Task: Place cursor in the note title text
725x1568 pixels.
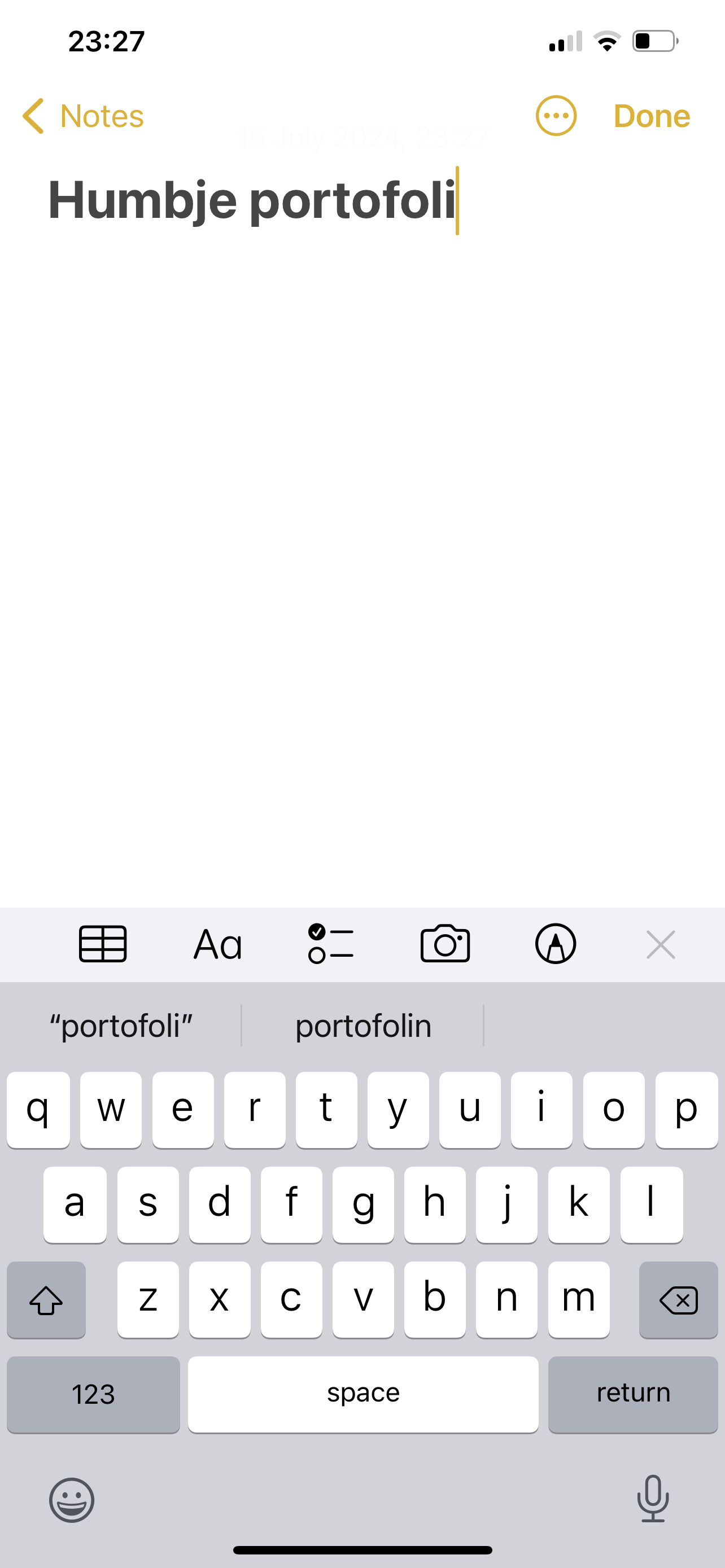Action: [x=252, y=200]
